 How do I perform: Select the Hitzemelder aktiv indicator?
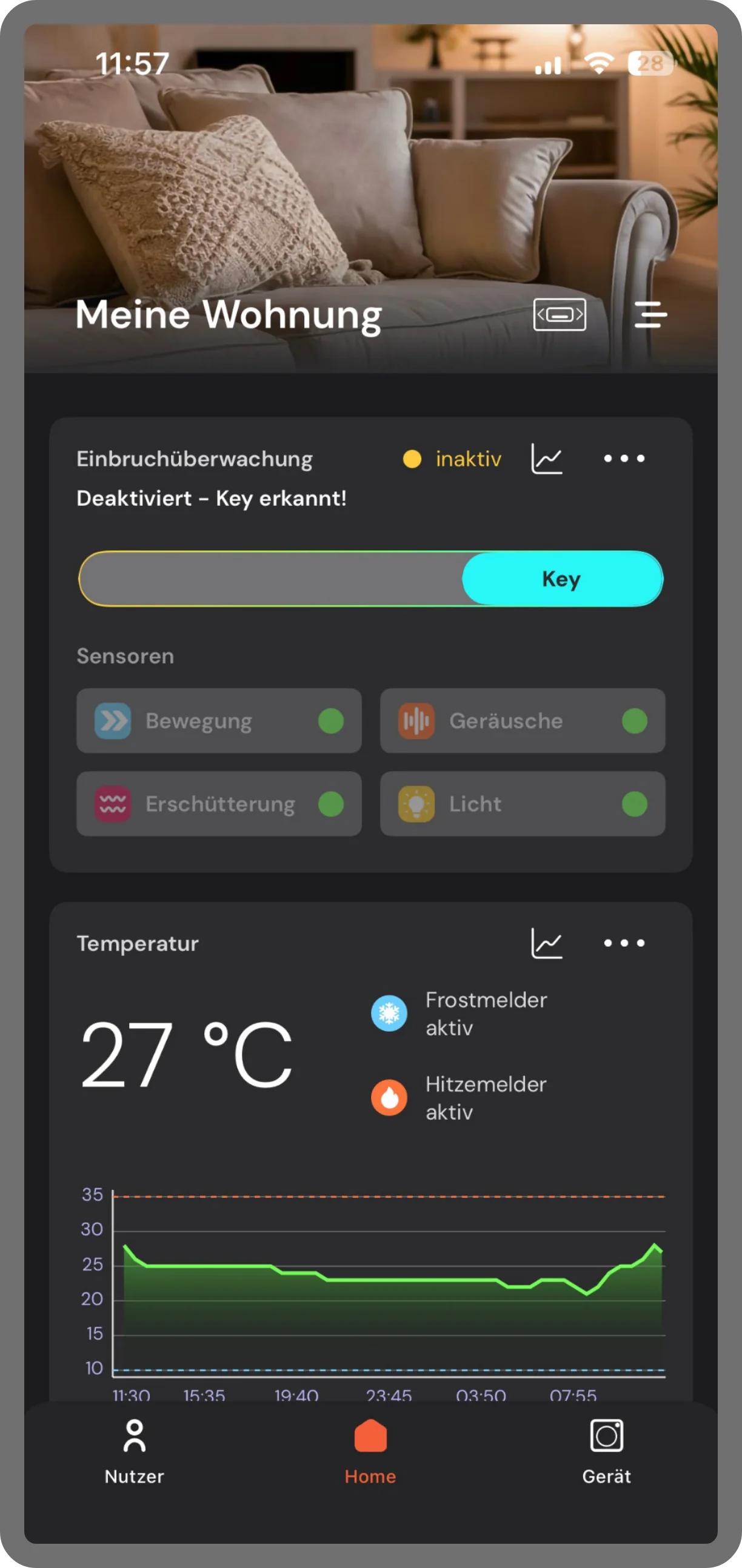pyautogui.click(x=460, y=1097)
